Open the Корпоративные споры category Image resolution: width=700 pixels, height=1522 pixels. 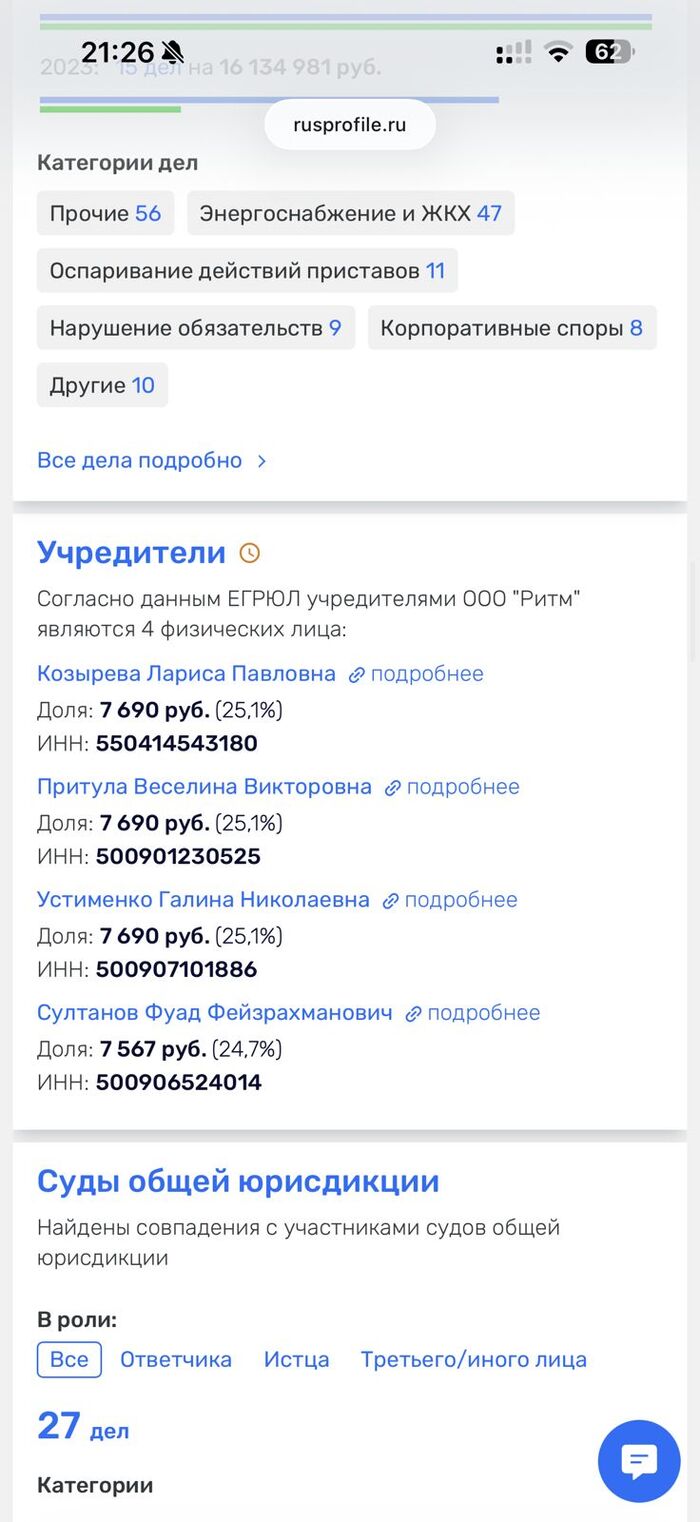[511, 328]
